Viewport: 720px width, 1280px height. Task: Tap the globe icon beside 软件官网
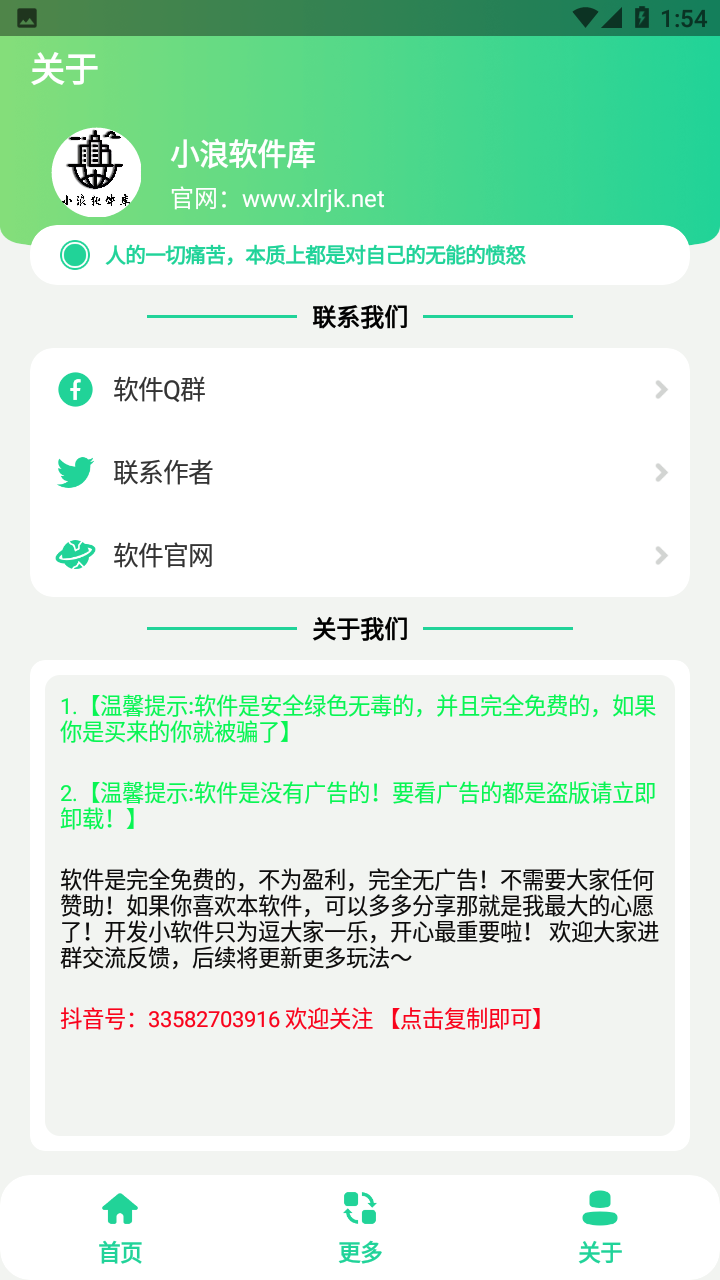point(75,554)
